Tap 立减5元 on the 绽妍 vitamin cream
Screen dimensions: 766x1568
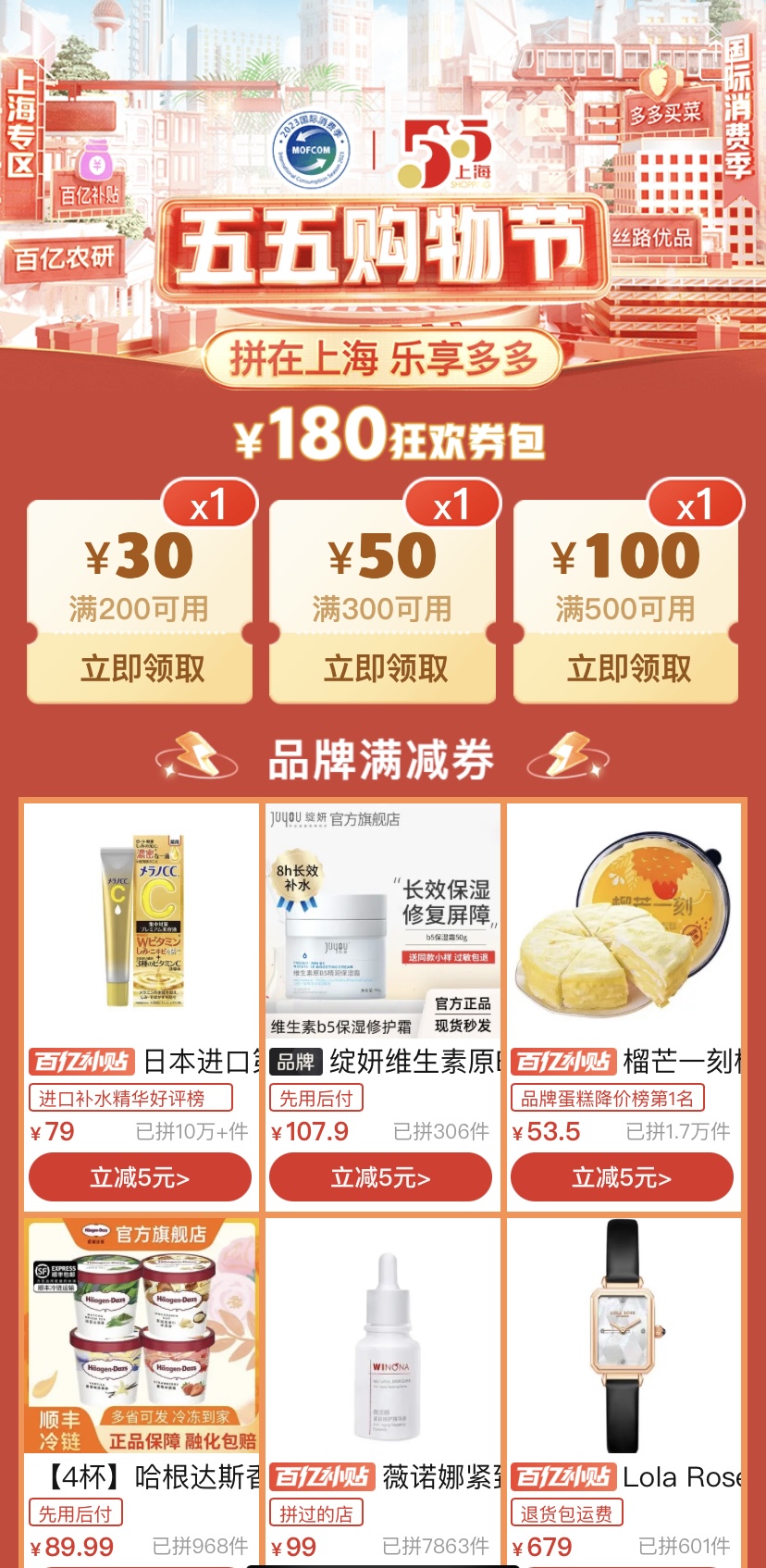point(381,1178)
